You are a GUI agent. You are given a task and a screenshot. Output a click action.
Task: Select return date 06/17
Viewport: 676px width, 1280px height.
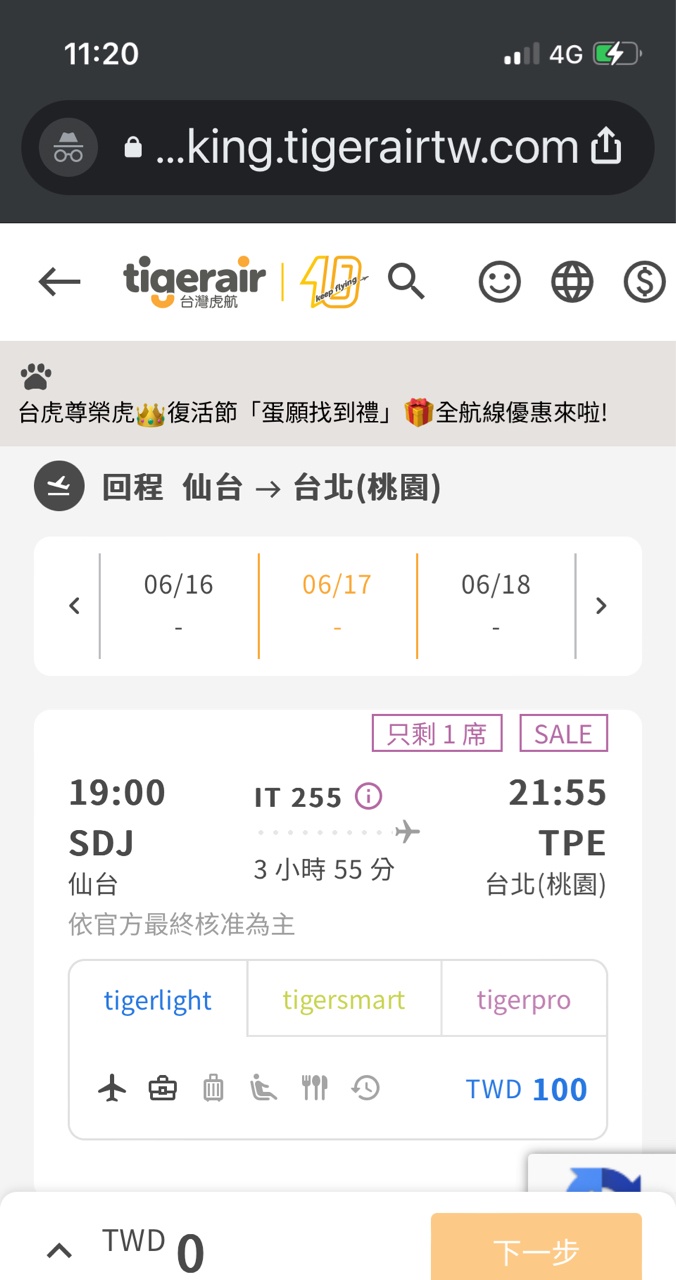click(x=337, y=605)
